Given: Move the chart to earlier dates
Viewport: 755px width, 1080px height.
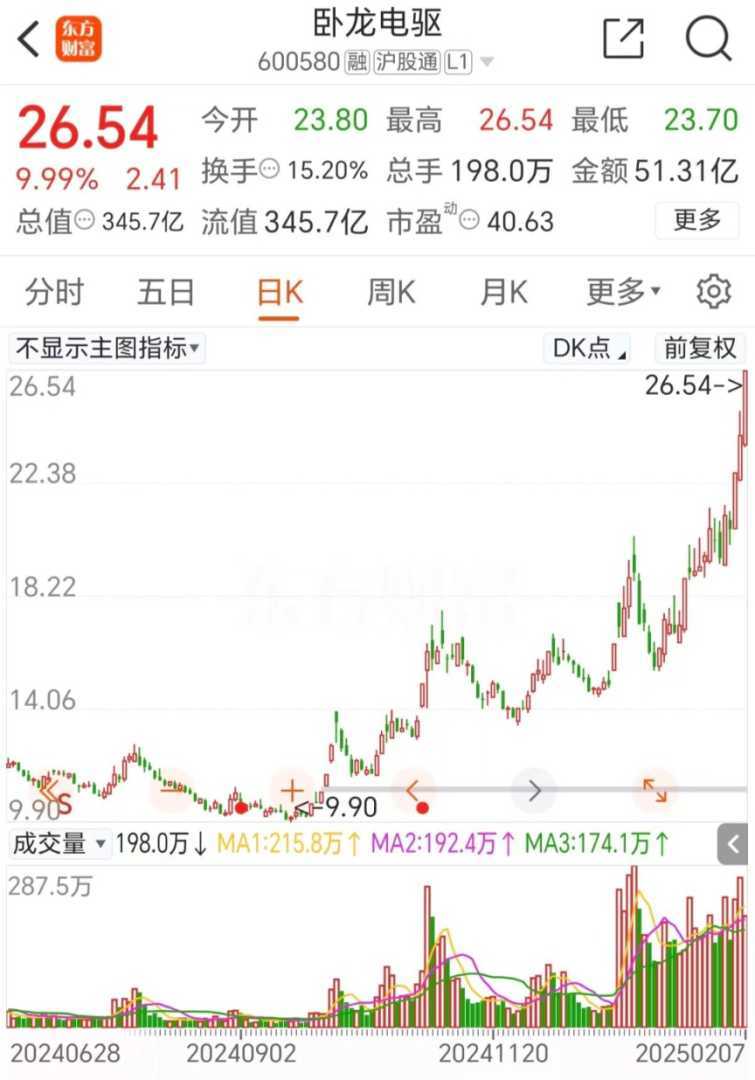Looking at the screenshot, I should 413,791.
